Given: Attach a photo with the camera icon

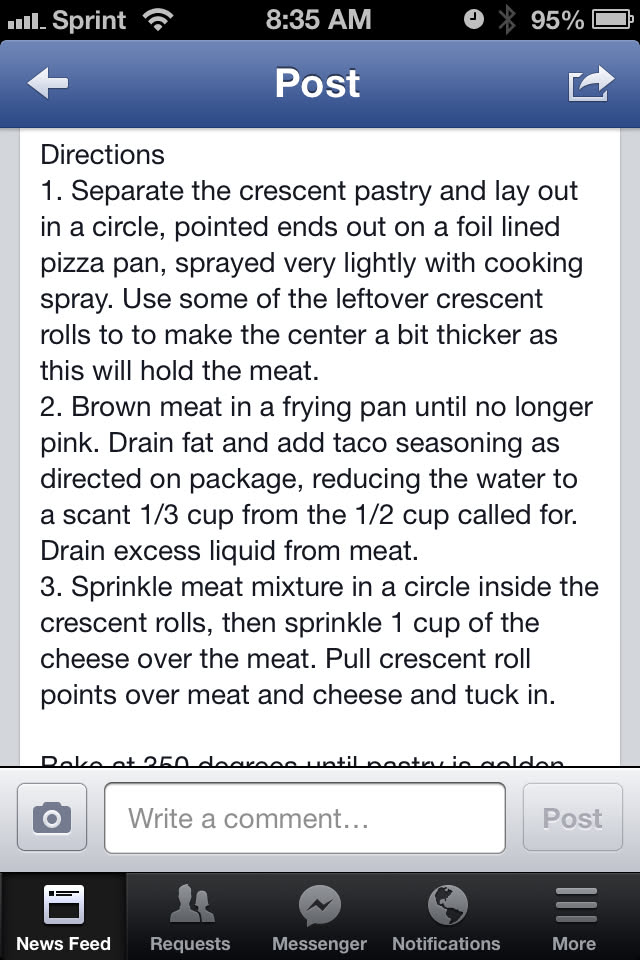Looking at the screenshot, I should pos(52,818).
